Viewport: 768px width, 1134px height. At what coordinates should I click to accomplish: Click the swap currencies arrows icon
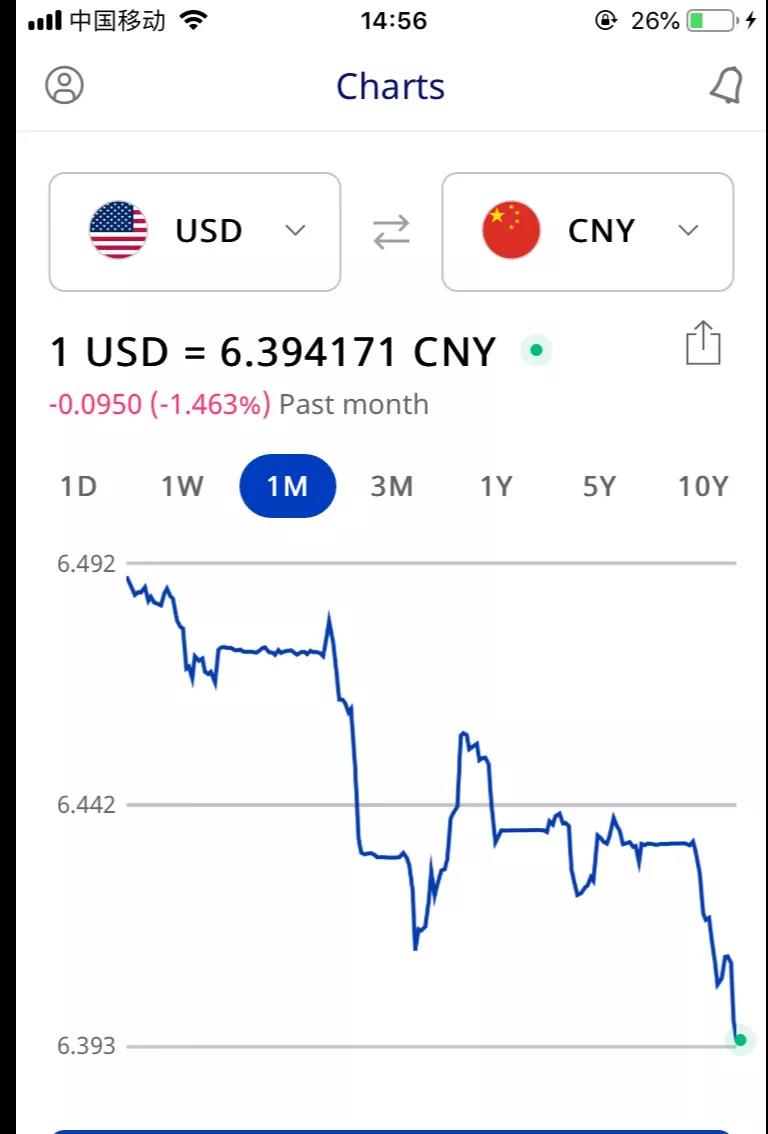[392, 231]
